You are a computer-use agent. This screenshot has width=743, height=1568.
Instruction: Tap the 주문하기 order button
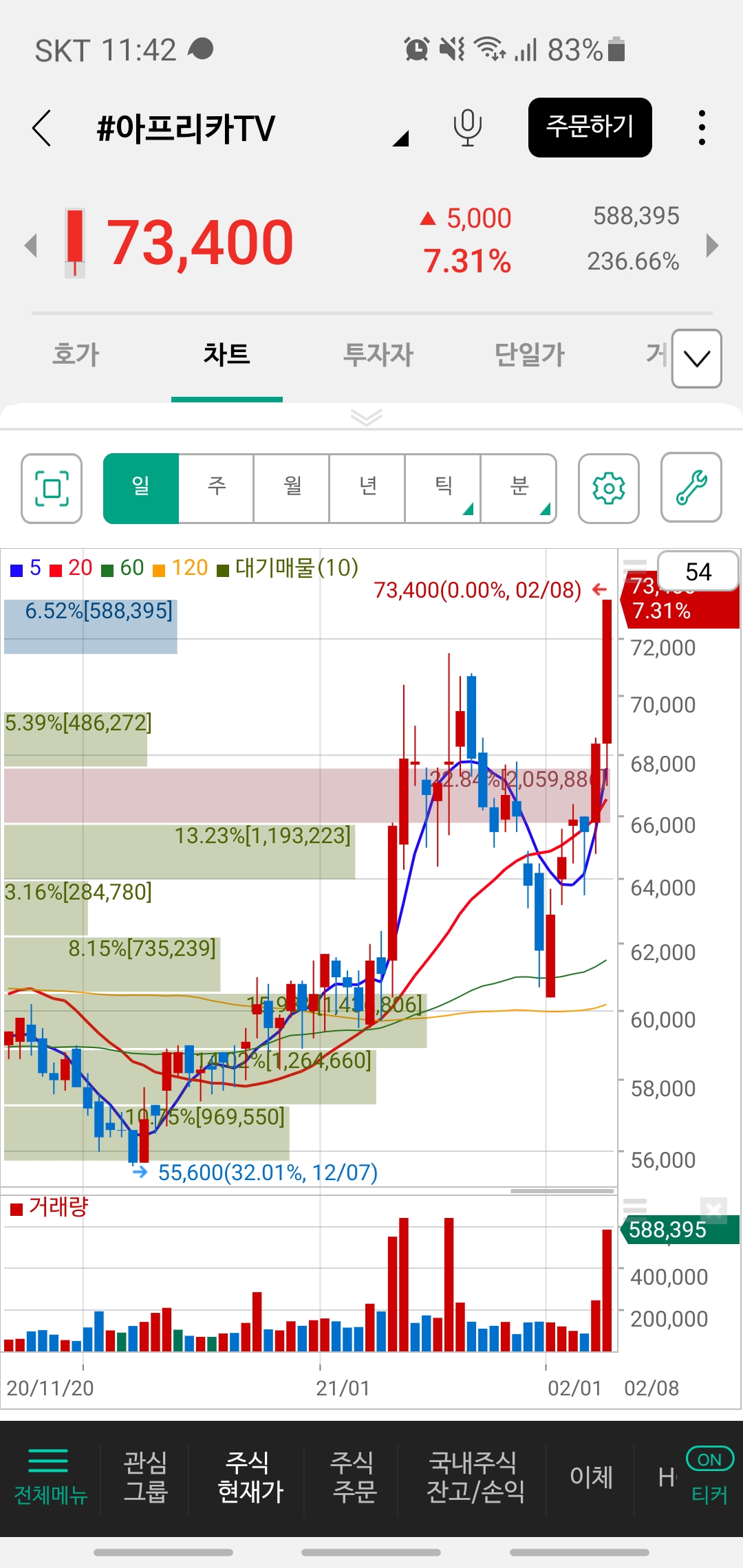click(590, 127)
